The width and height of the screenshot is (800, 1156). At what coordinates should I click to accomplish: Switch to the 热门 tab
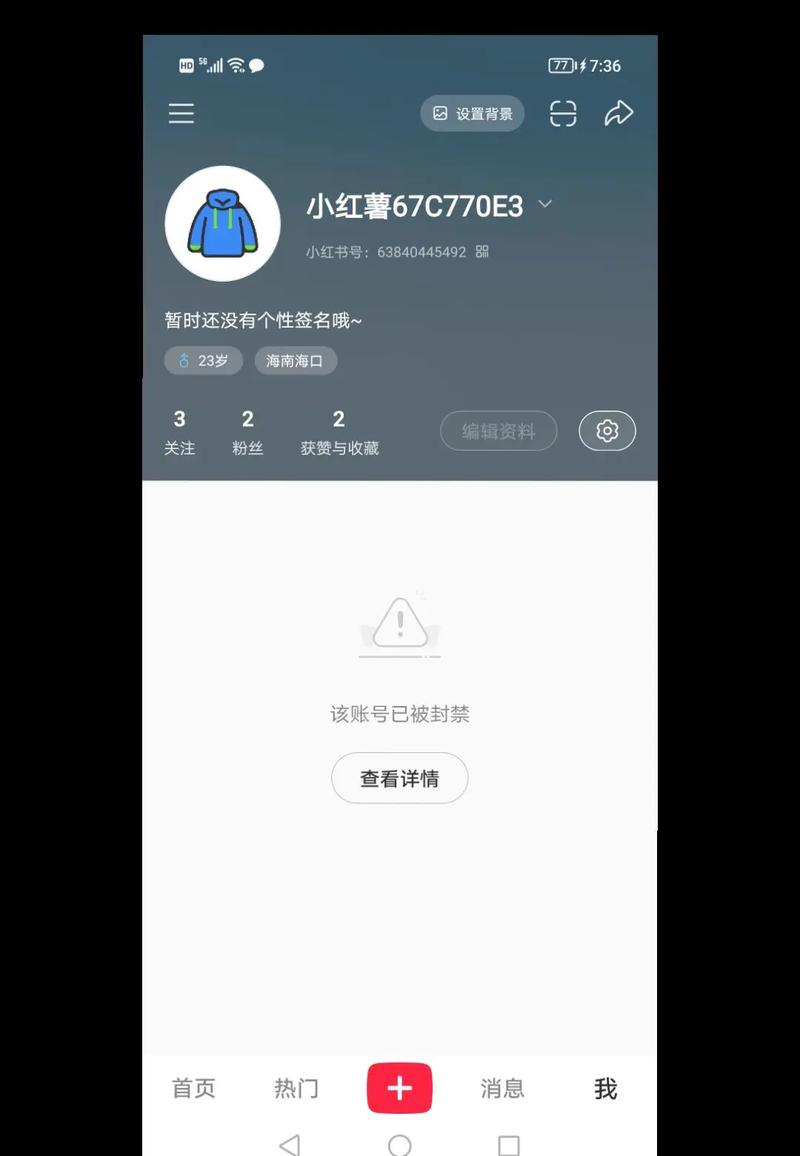pos(296,1088)
